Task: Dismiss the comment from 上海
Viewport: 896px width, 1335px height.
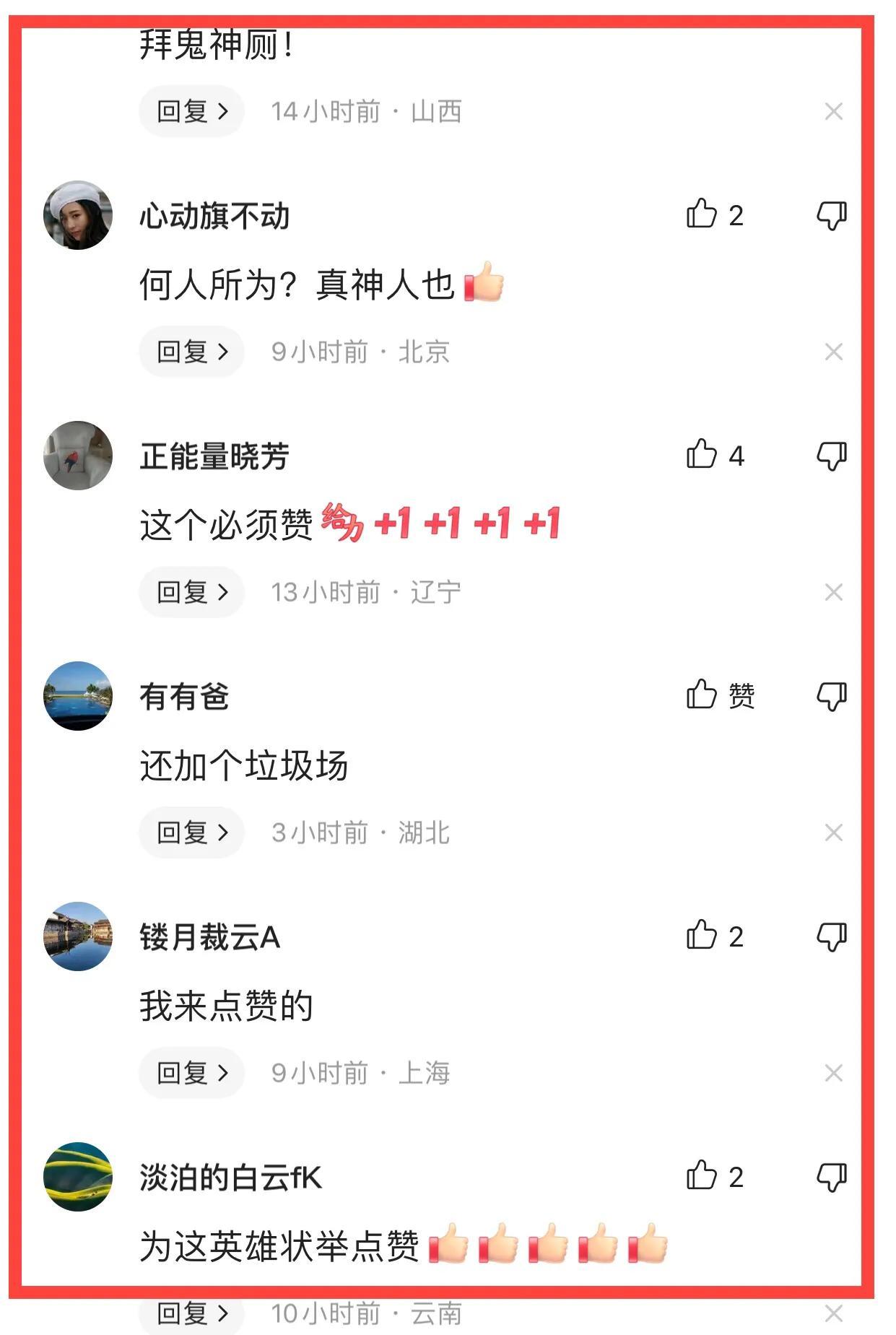Action: coord(833,1073)
